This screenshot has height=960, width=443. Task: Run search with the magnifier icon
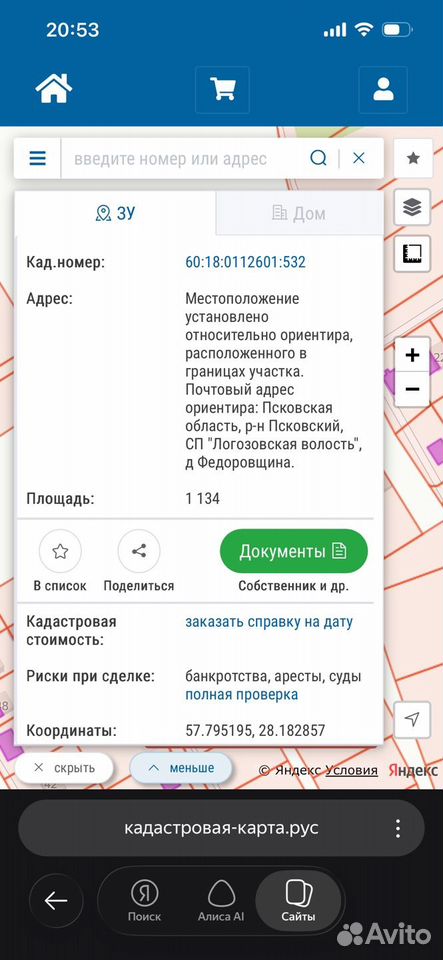pyautogui.click(x=318, y=159)
